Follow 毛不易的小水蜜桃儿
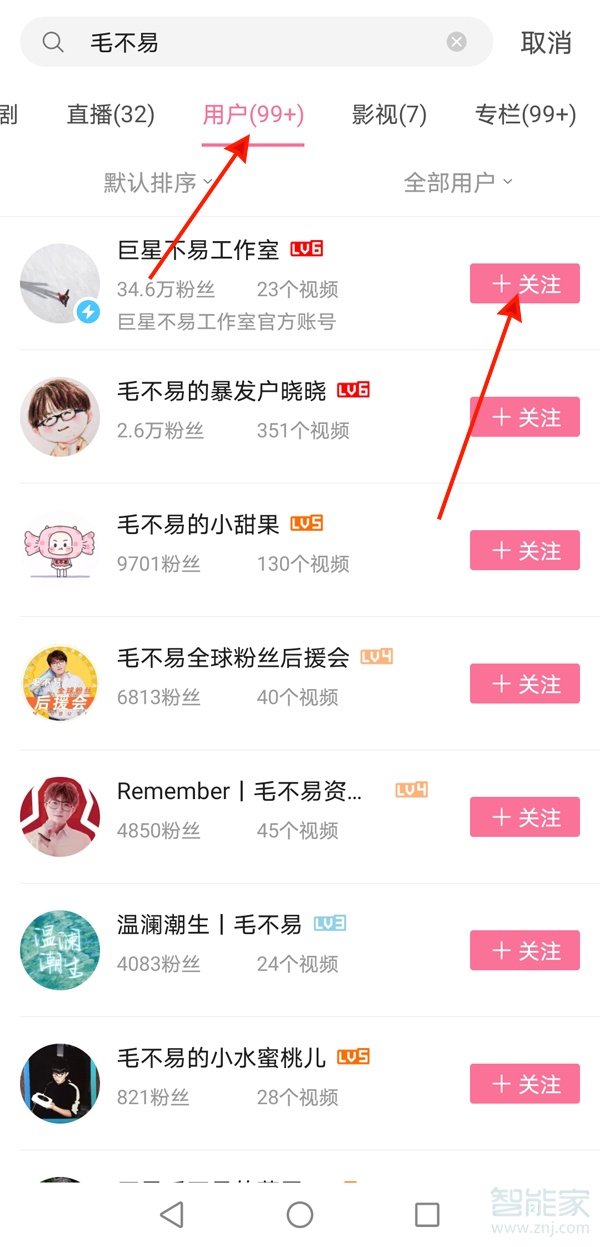This screenshot has height=1247, width=600. [x=525, y=1084]
